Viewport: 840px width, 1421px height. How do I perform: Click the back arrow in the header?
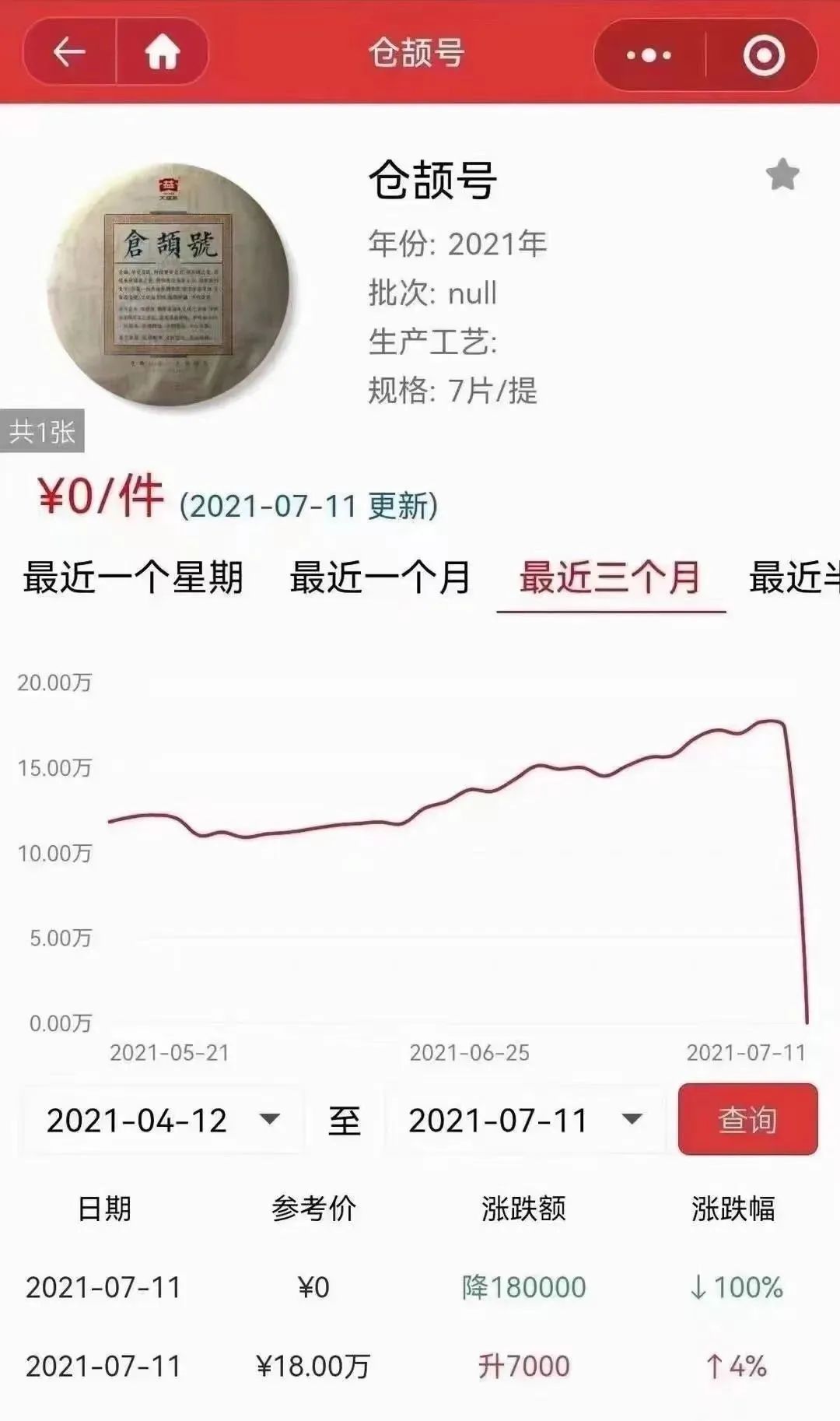68,51
